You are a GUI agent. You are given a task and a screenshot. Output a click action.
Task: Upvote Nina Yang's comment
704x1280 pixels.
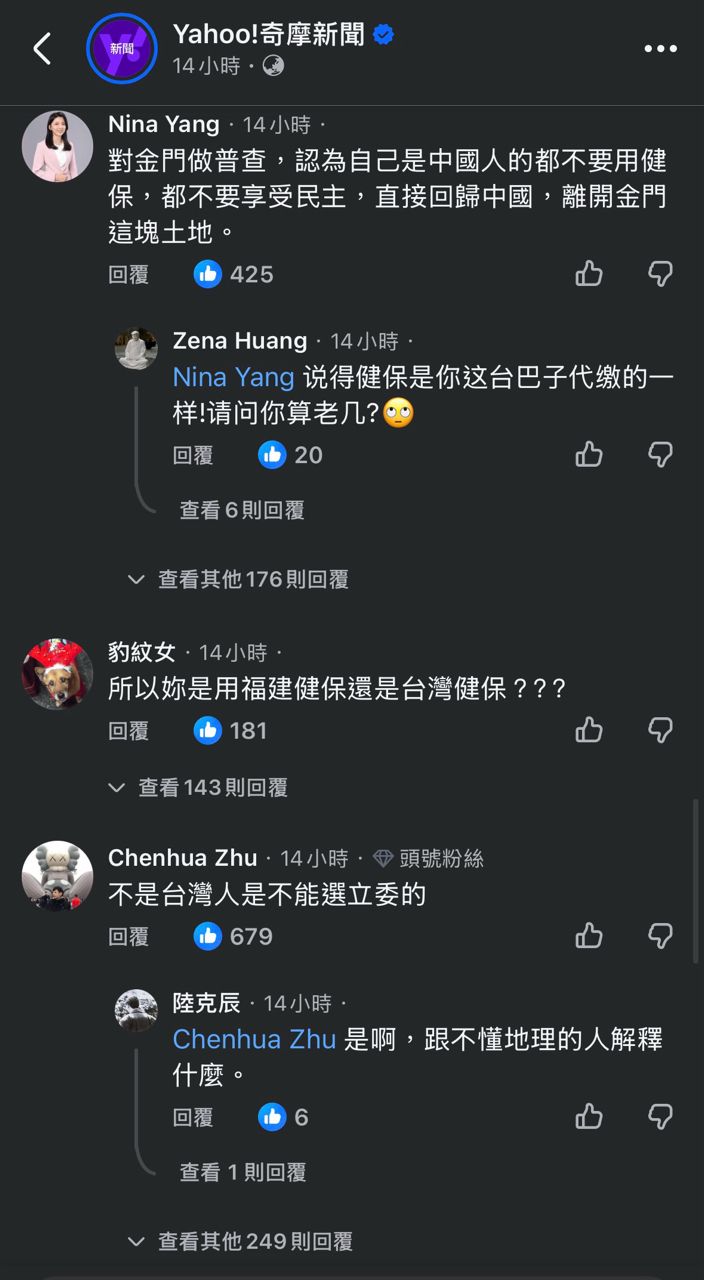pyautogui.click(x=589, y=274)
